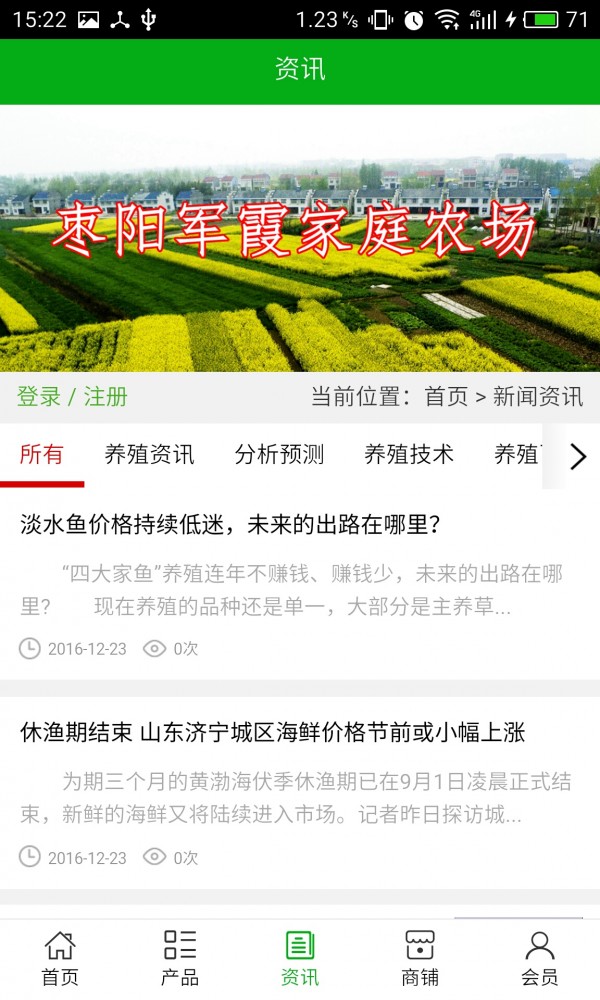Viewport: 600px width, 1000px height.
Task: Read the article 淡水鱼价格持续低迷
Action: [231, 524]
